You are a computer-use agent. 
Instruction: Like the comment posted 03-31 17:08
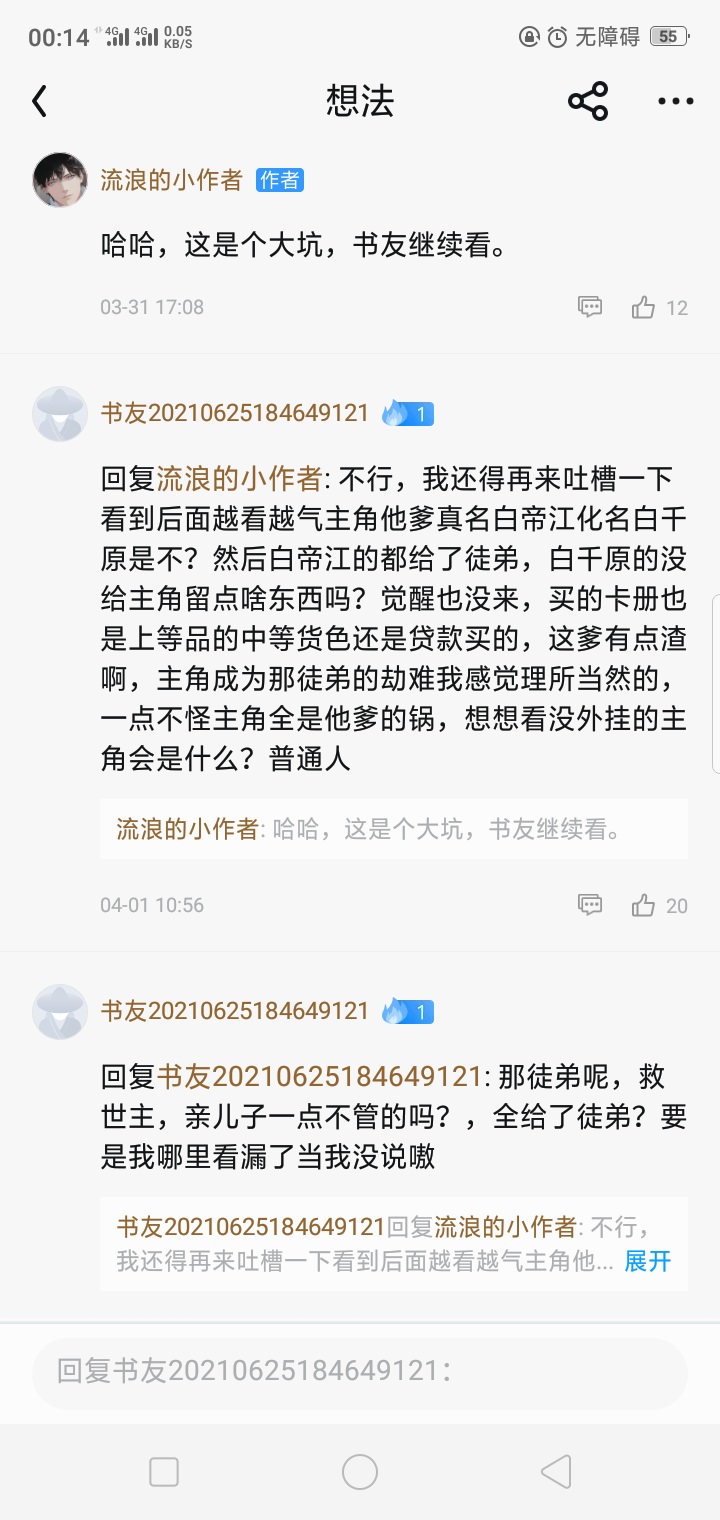coord(659,307)
